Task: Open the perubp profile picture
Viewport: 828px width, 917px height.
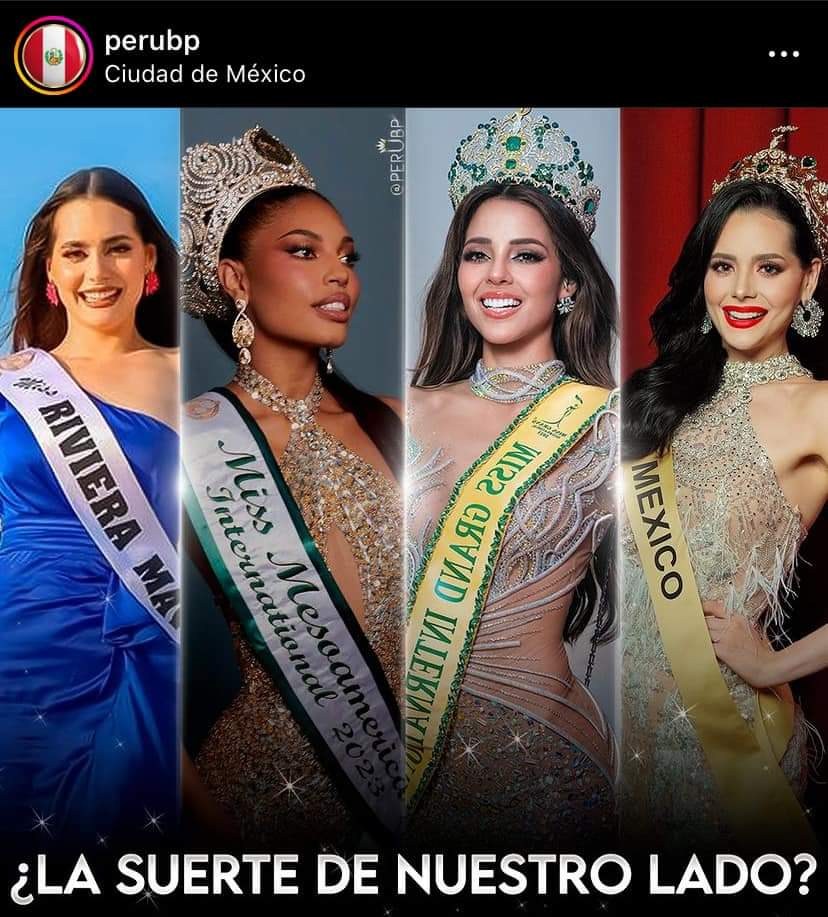Action: tap(55, 57)
